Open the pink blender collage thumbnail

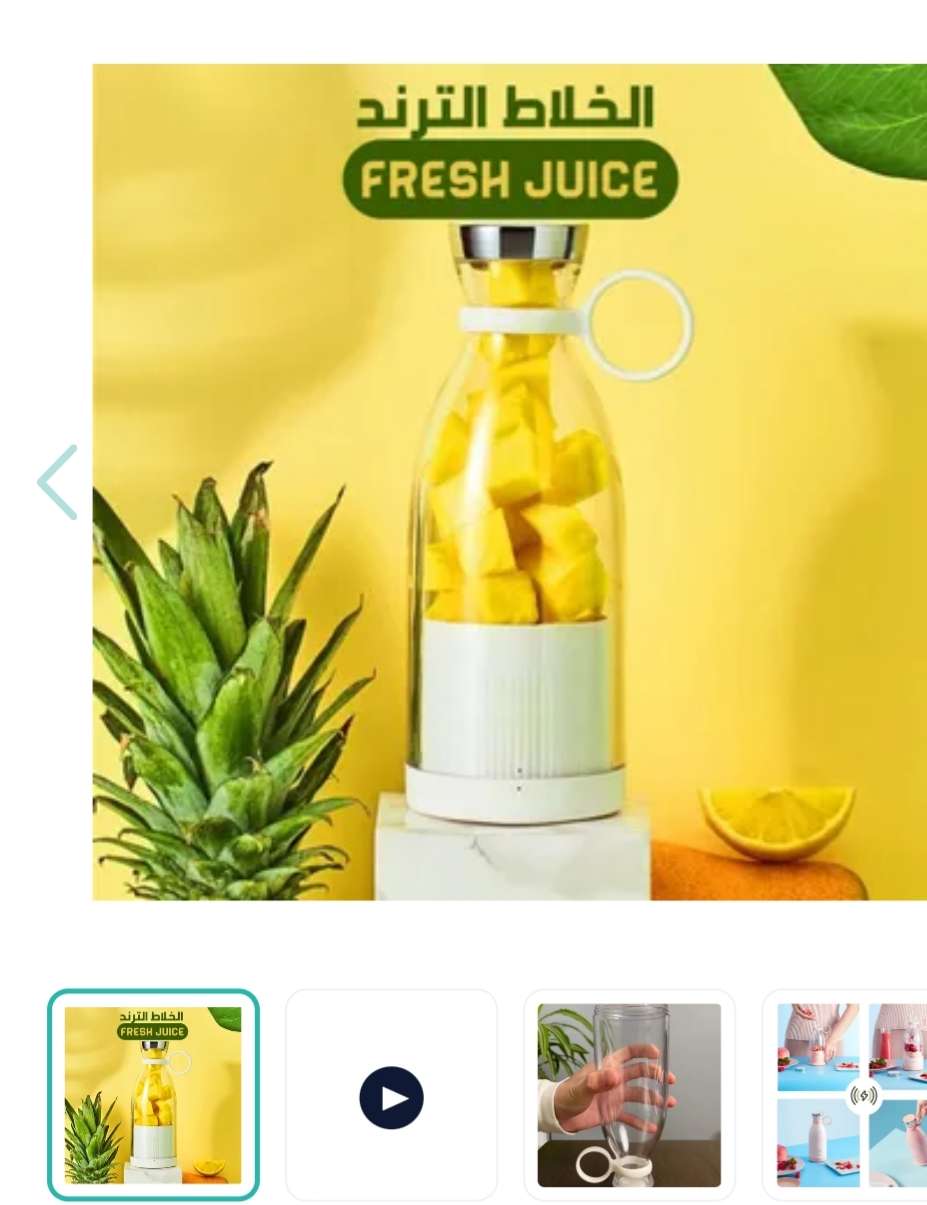tap(850, 1095)
